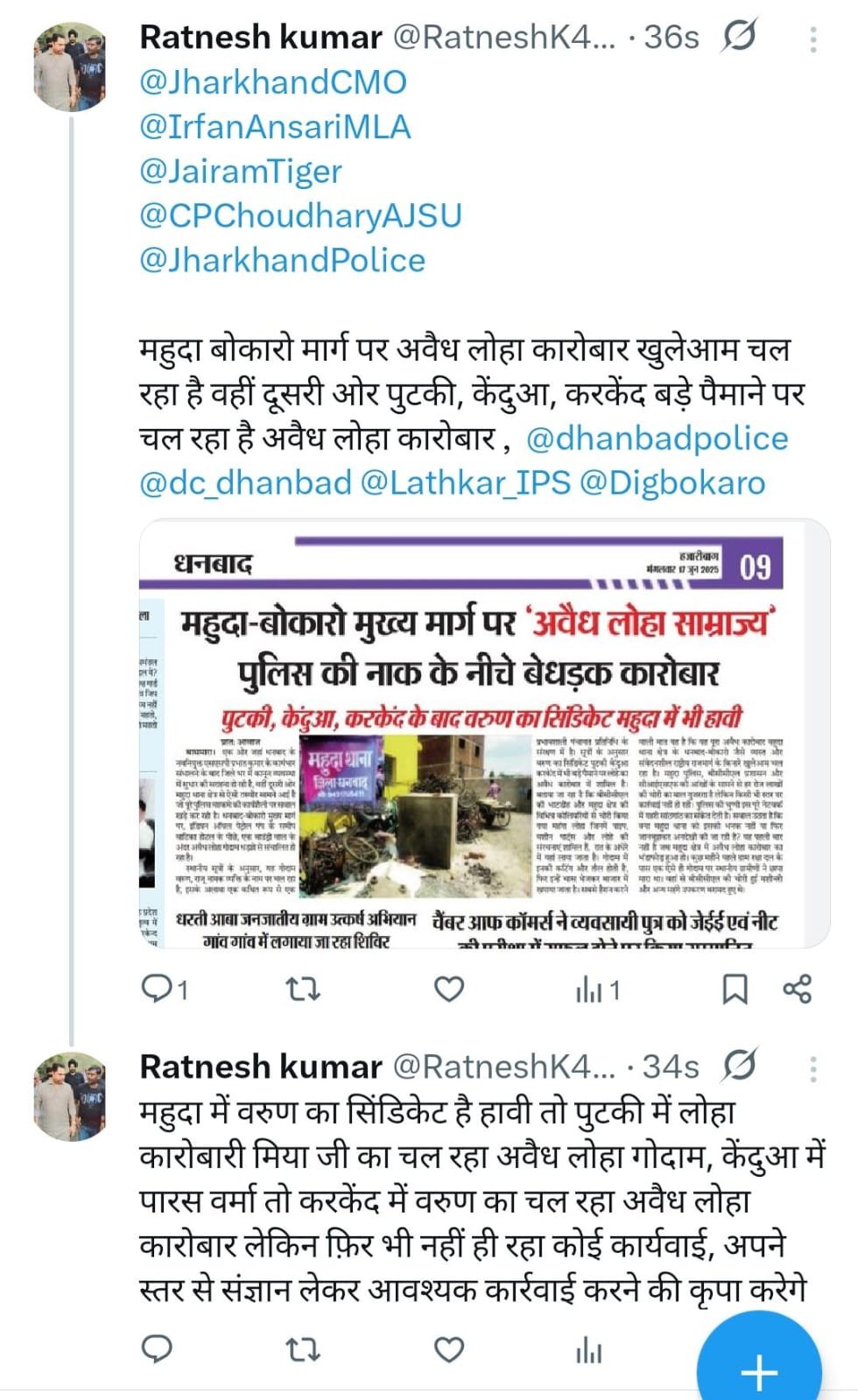Open the @JharkhandPolice mention
The image size is (858, 1400).
pyautogui.click(x=282, y=260)
